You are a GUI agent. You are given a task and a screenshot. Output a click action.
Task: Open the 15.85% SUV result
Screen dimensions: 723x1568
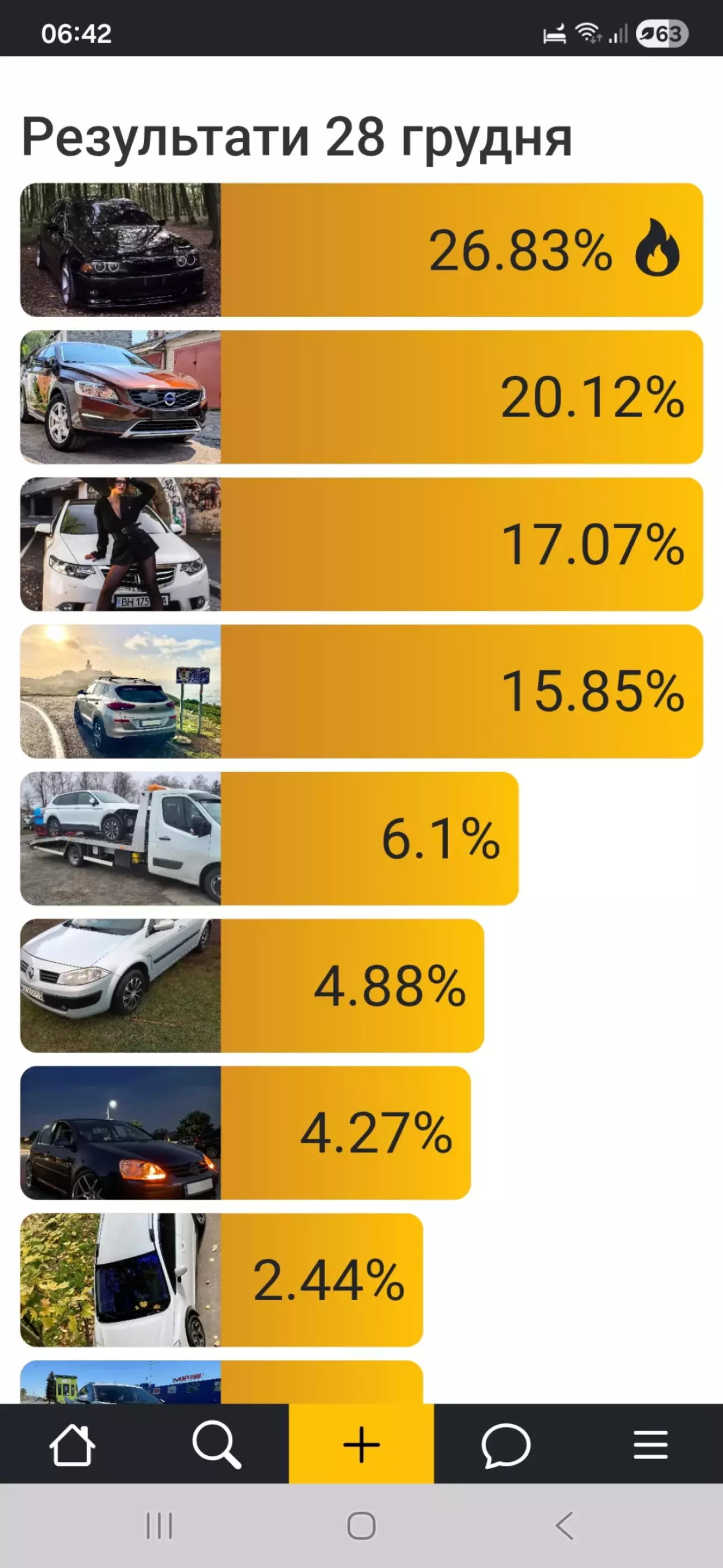(361, 692)
